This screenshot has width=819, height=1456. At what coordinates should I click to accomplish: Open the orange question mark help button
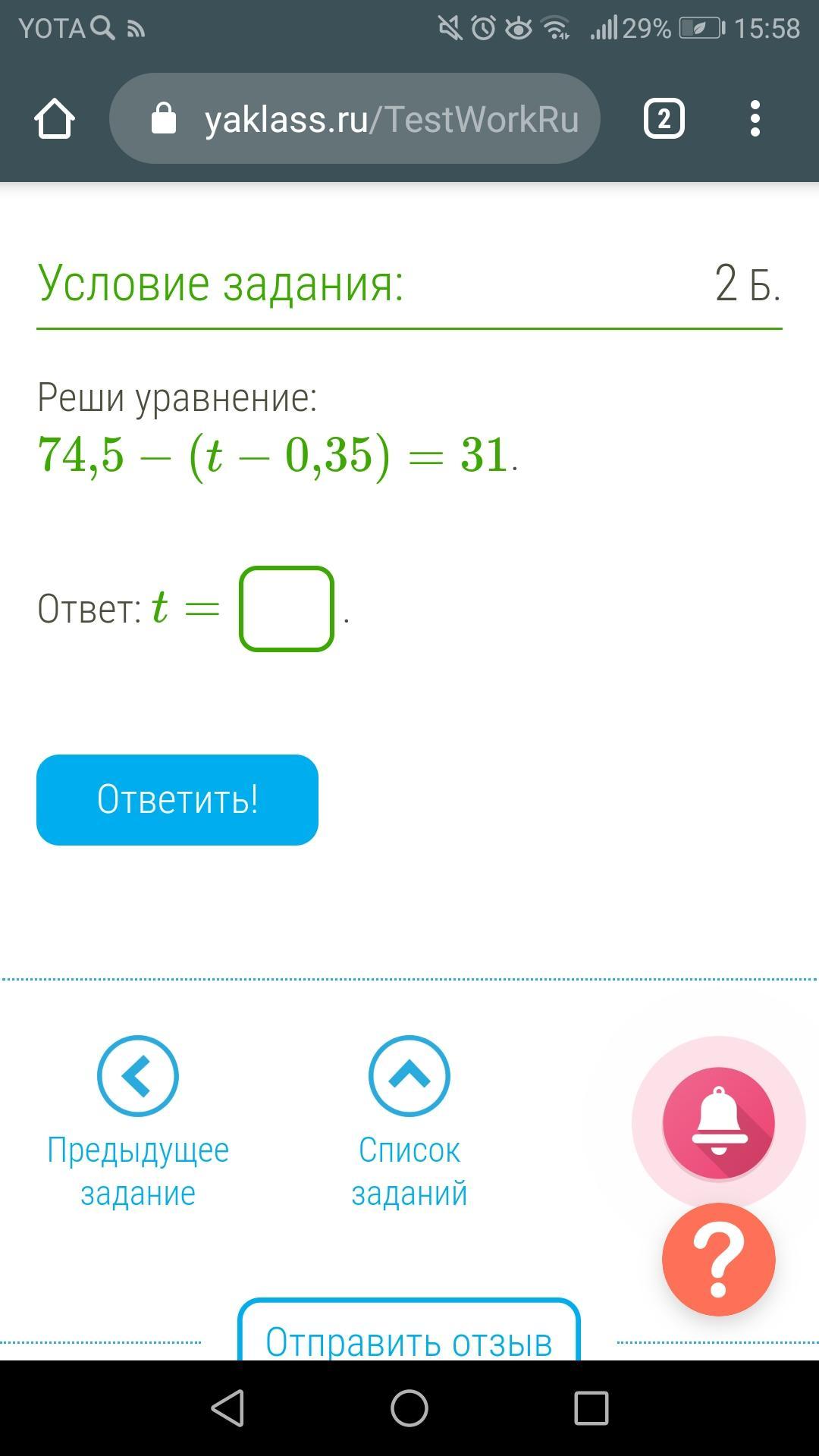(x=718, y=1260)
